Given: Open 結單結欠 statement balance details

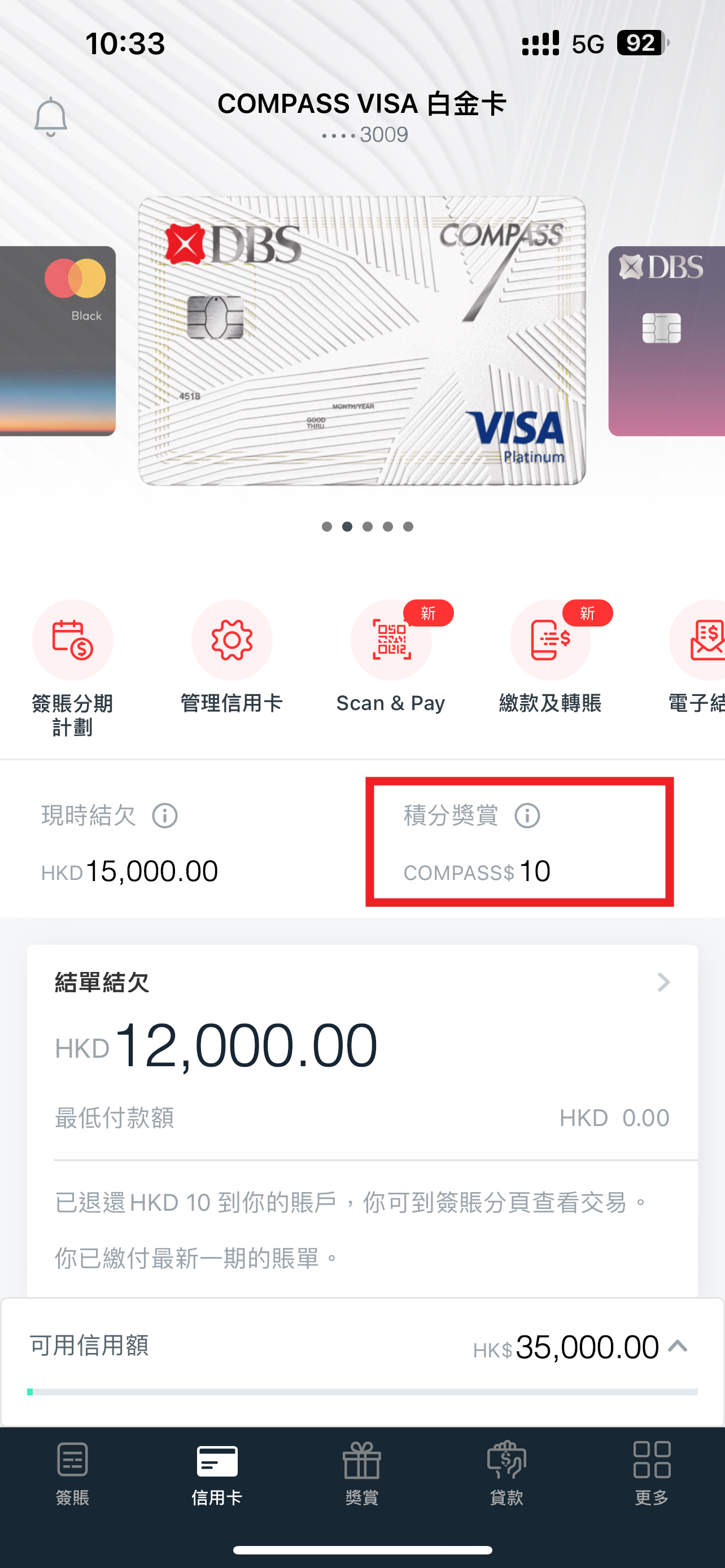Looking at the screenshot, I should point(663,982).
